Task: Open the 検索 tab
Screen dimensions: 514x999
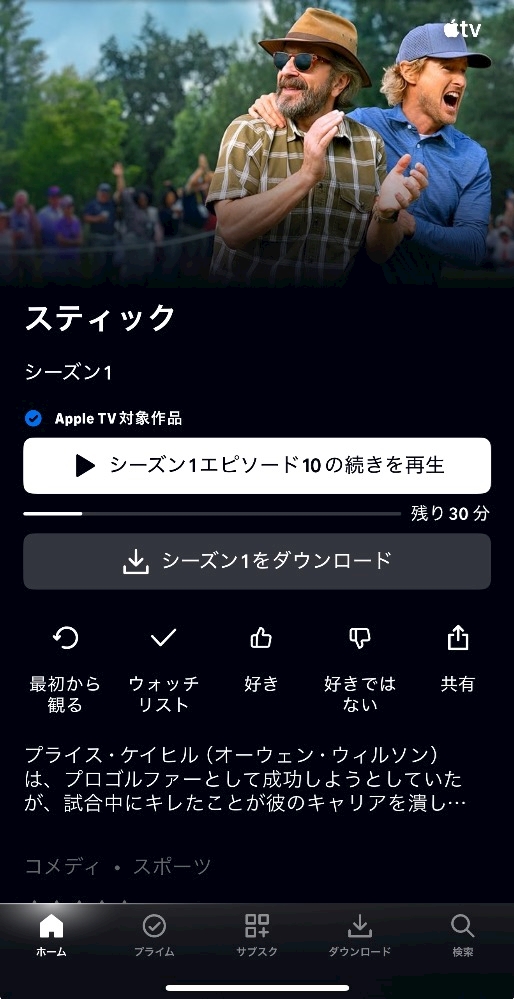Action: point(462,935)
